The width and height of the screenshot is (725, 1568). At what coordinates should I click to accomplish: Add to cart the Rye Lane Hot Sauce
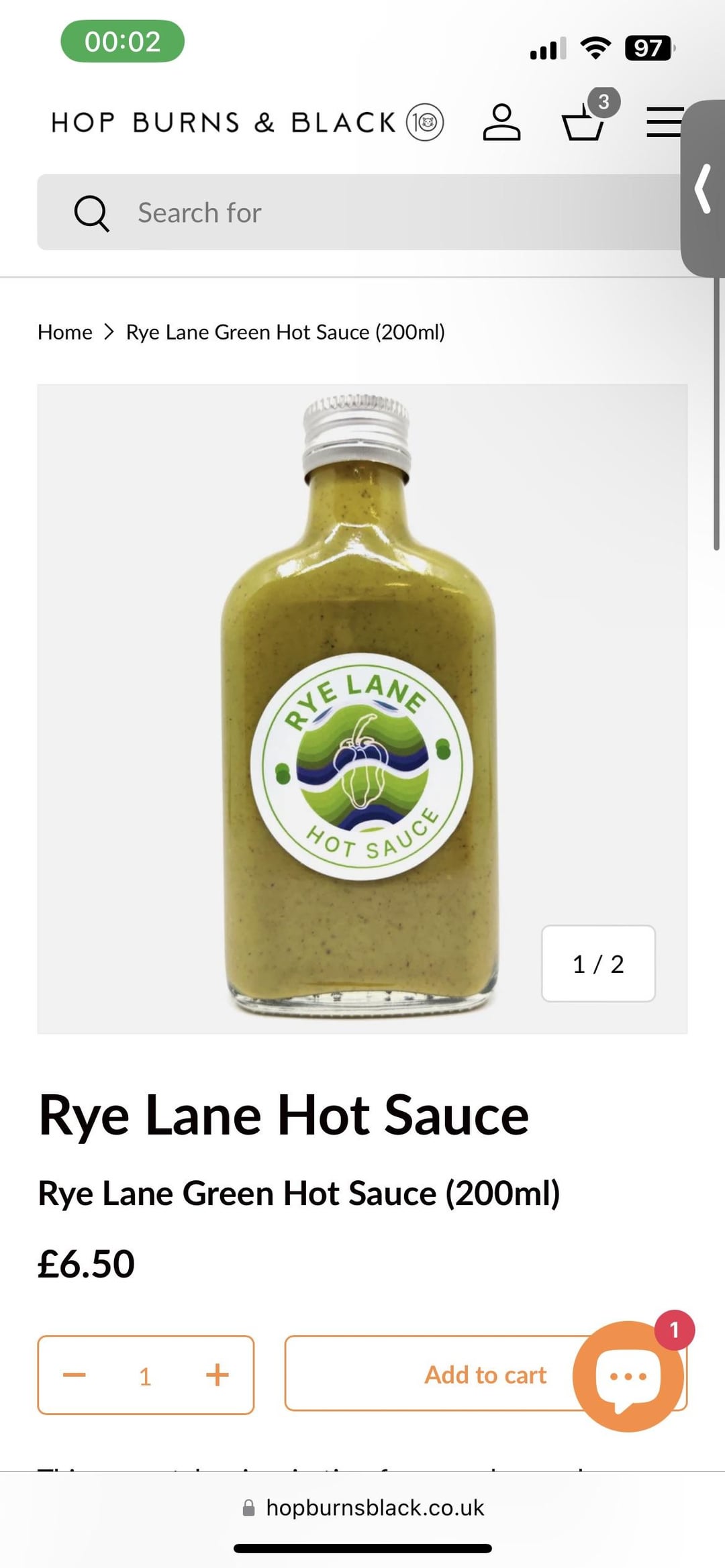pos(430,1375)
